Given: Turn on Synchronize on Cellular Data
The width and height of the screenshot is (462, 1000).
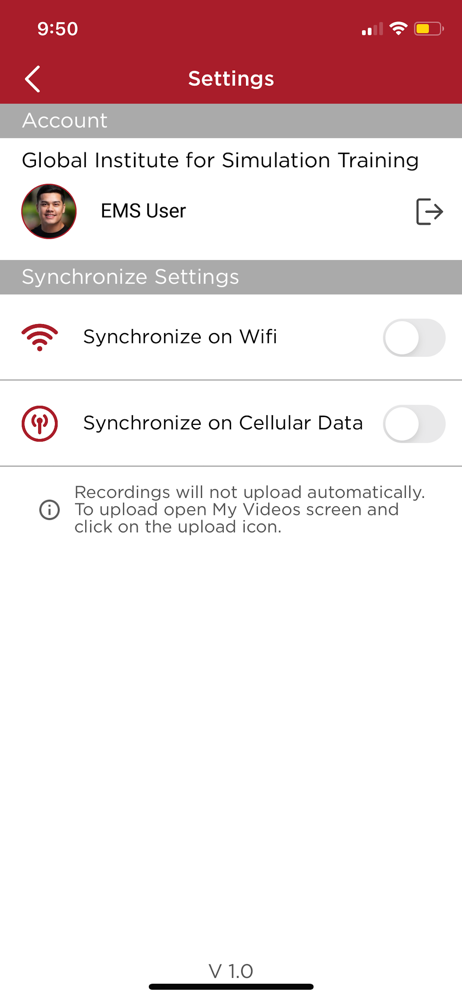Looking at the screenshot, I should [414, 423].
